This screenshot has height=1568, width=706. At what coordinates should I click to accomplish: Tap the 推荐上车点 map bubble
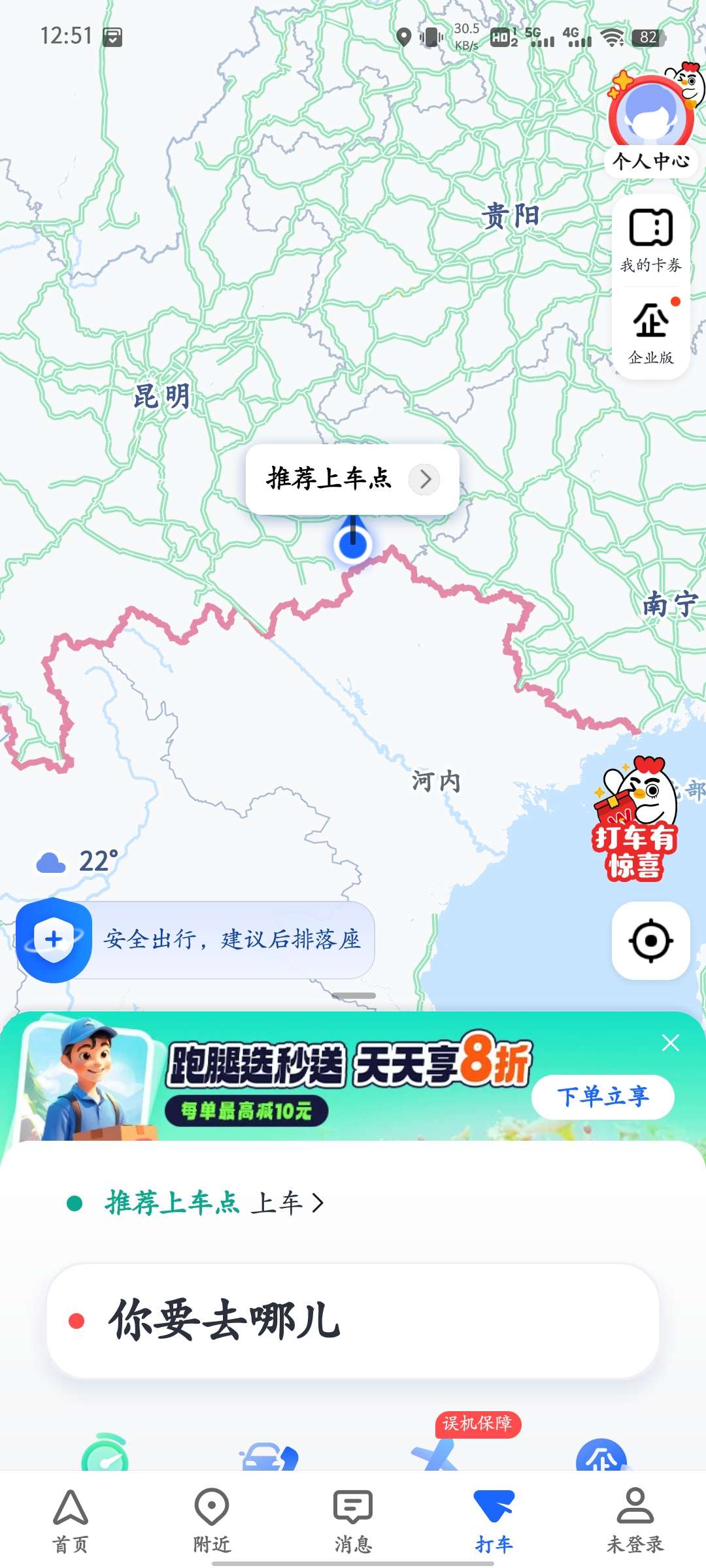[352, 479]
